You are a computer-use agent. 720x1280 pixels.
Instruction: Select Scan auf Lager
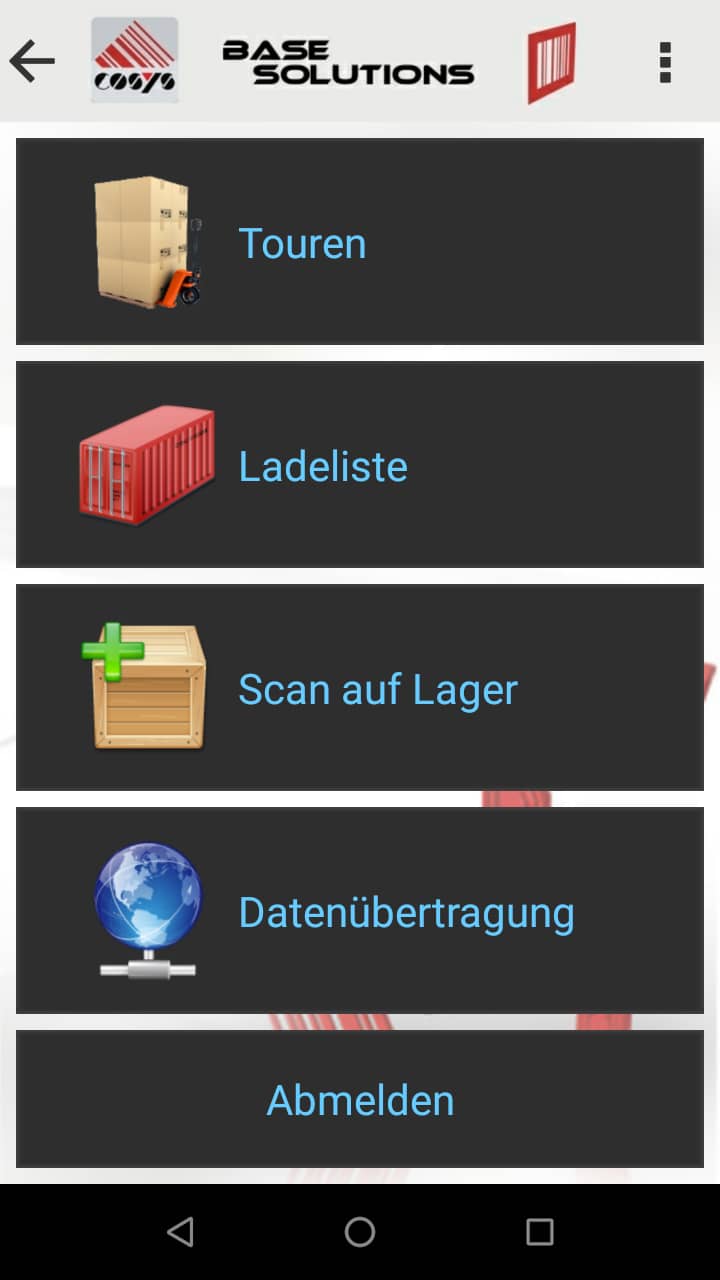click(x=360, y=688)
